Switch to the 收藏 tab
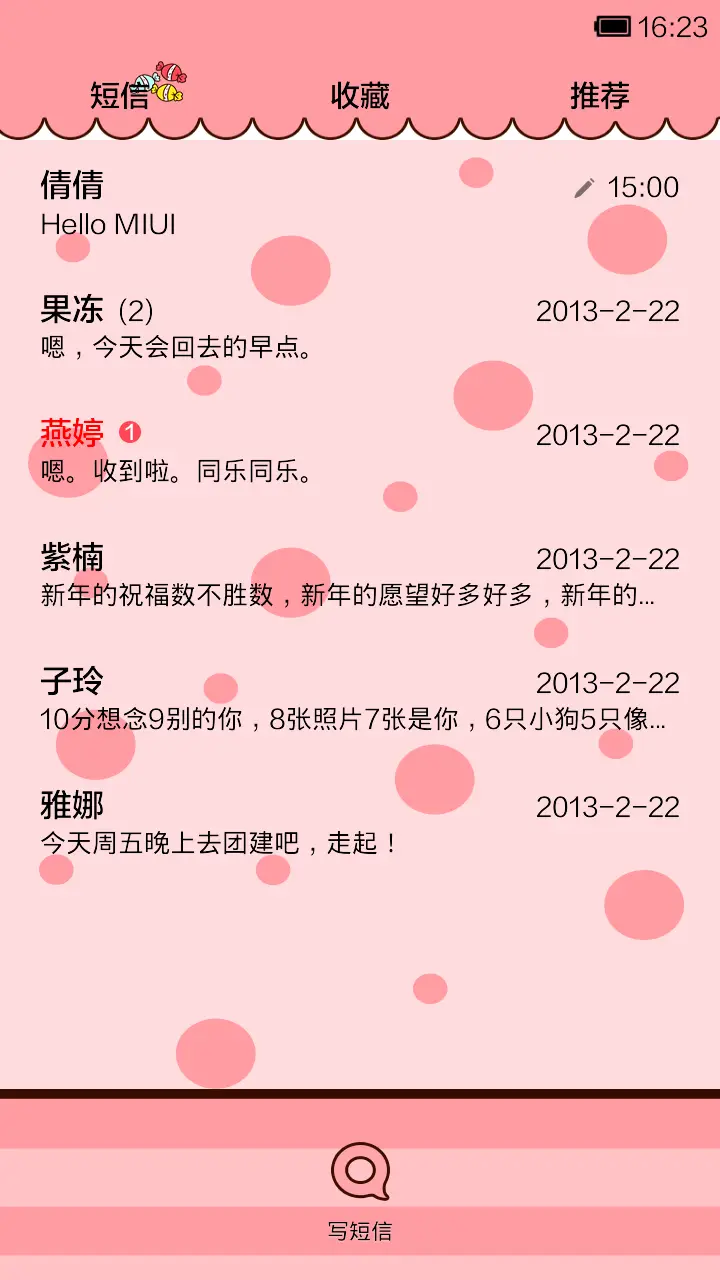 click(x=361, y=96)
